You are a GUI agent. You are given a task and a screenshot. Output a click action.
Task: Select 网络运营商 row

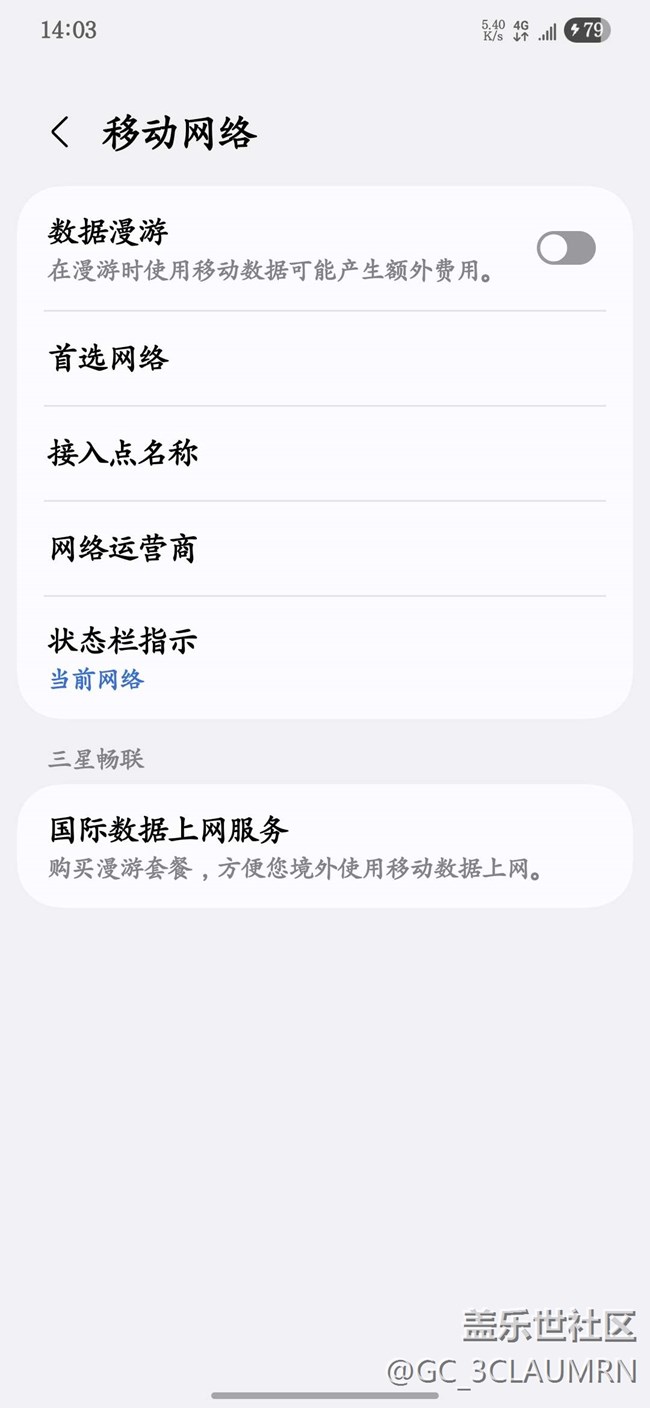pos(325,548)
